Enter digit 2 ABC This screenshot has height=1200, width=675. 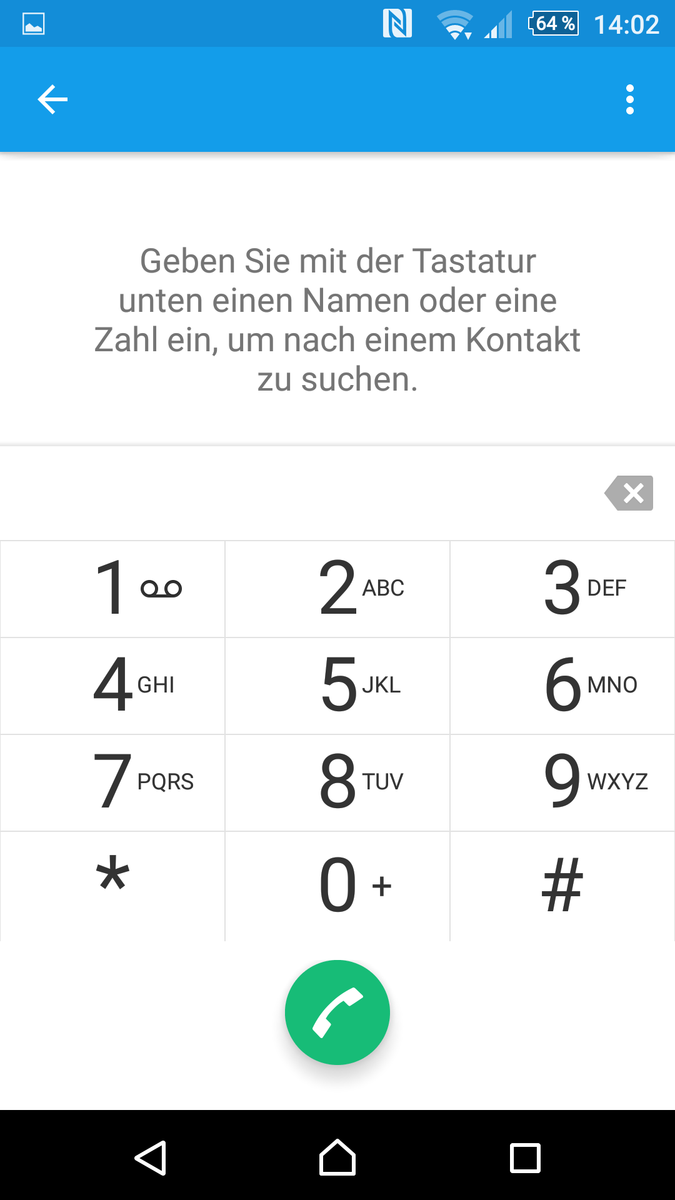(x=337, y=589)
